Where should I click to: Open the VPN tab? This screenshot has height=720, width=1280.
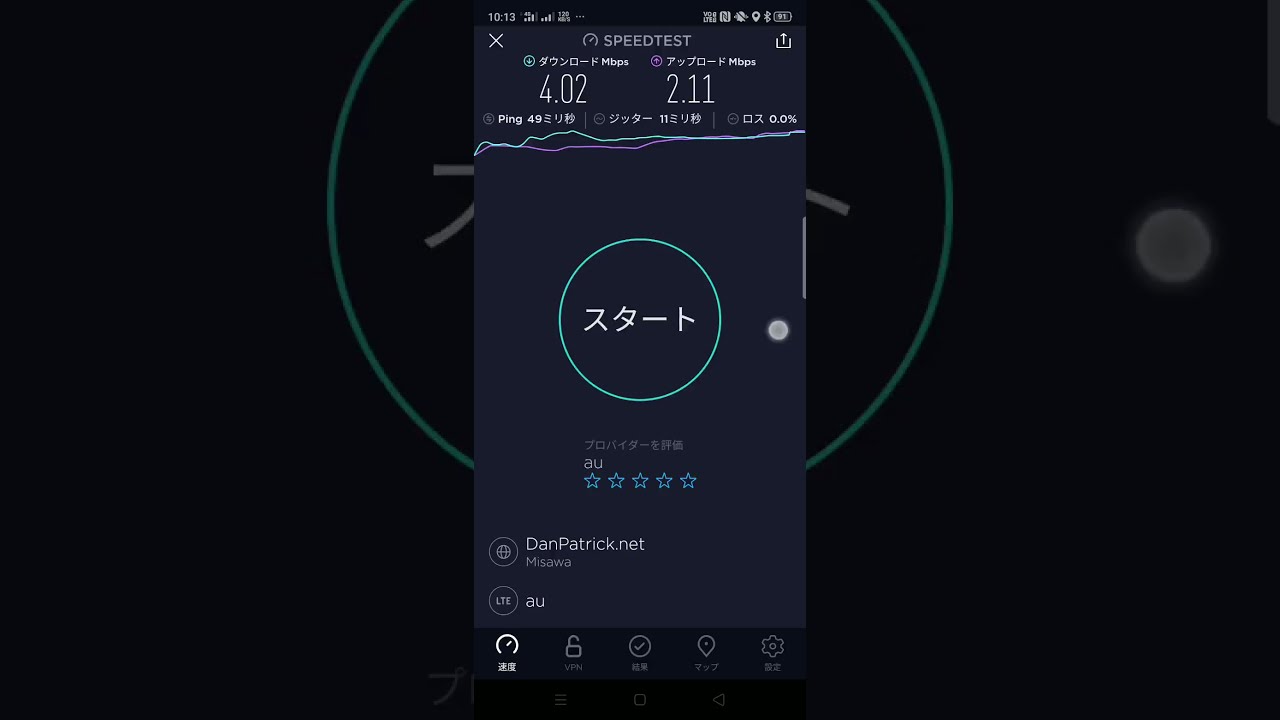click(573, 652)
